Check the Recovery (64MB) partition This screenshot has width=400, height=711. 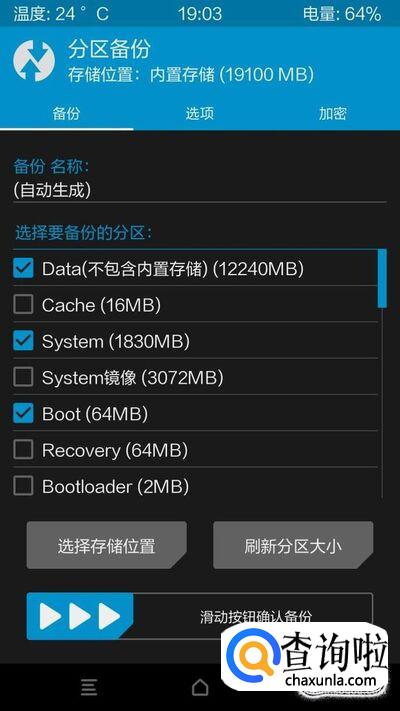point(23,449)
